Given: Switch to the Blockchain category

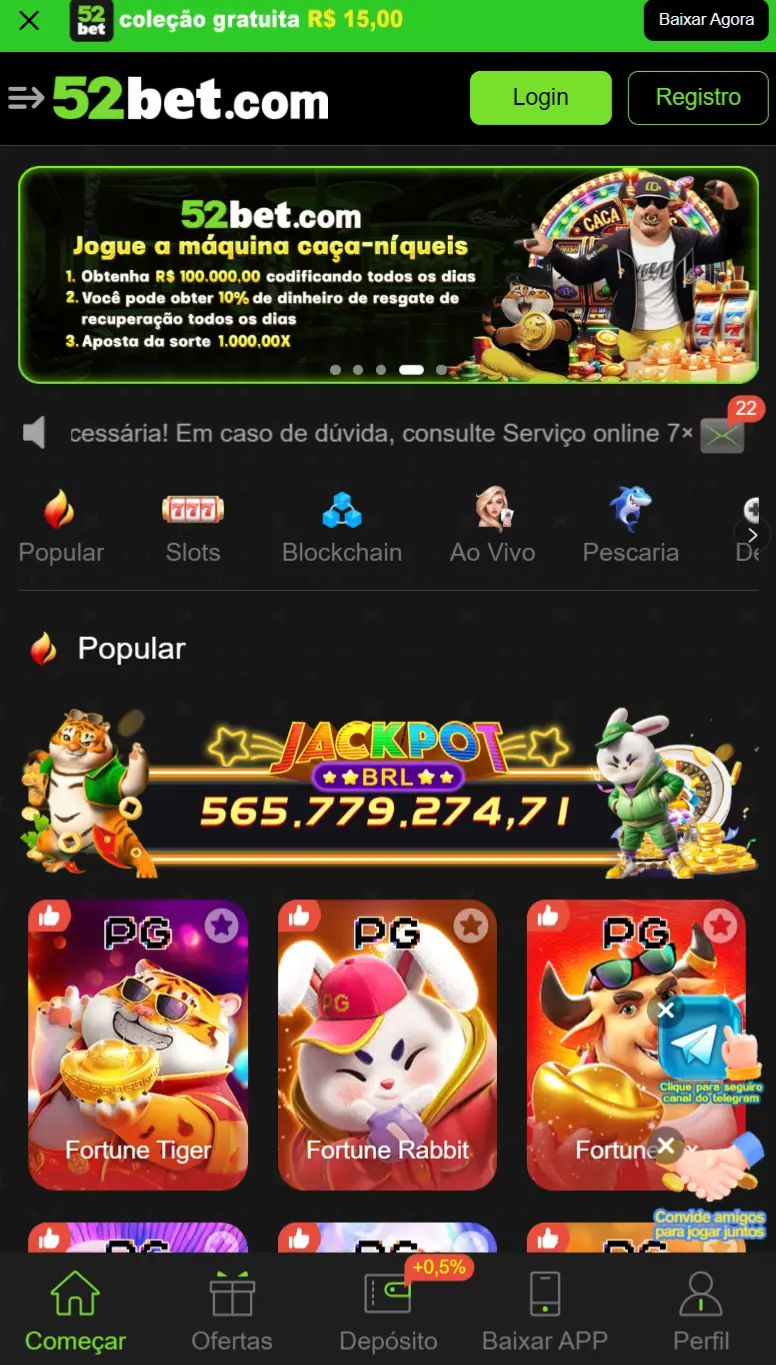Looking at the screenshot, I should [342, 528].
